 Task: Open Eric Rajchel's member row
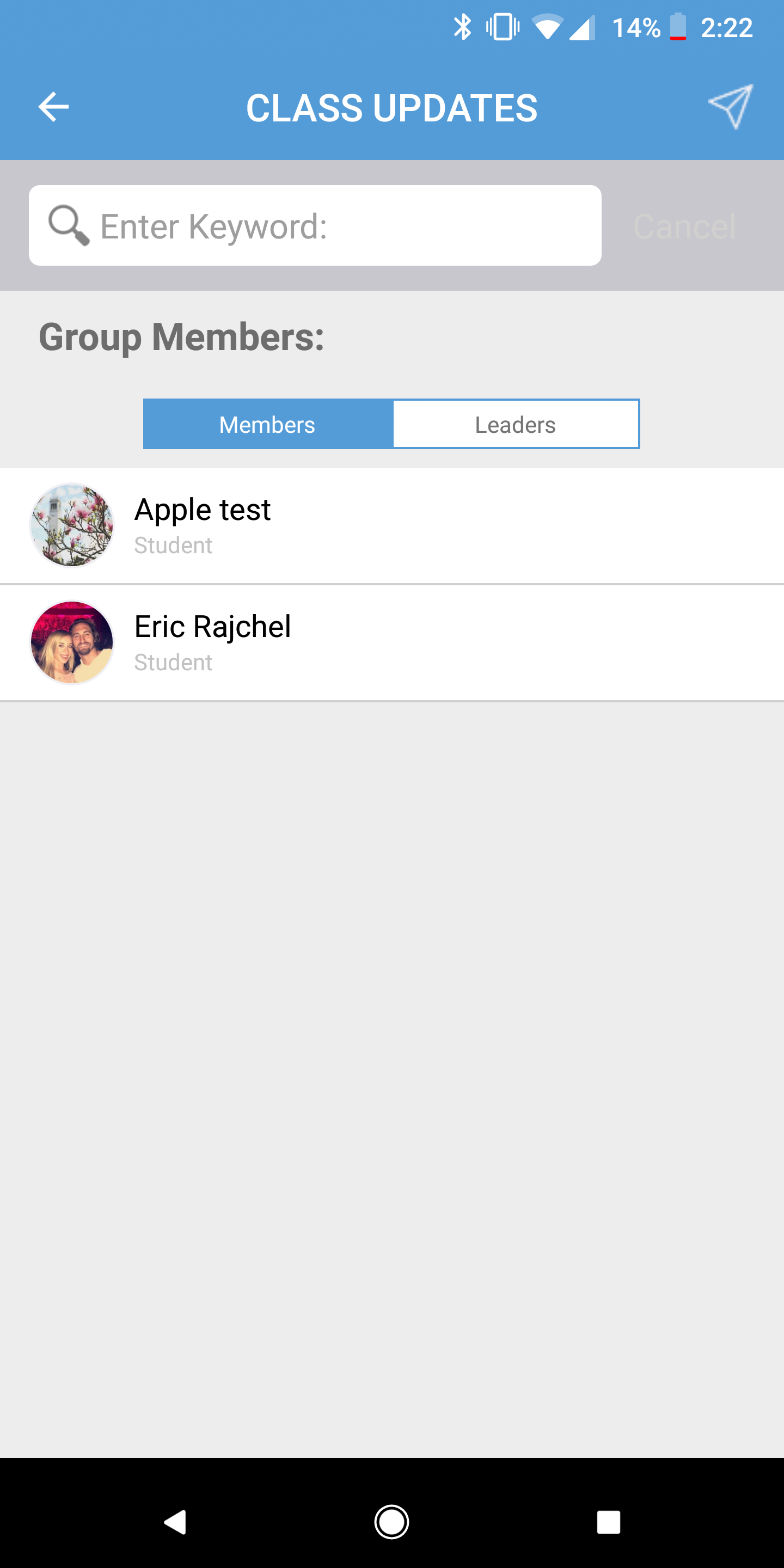point(392,643)
